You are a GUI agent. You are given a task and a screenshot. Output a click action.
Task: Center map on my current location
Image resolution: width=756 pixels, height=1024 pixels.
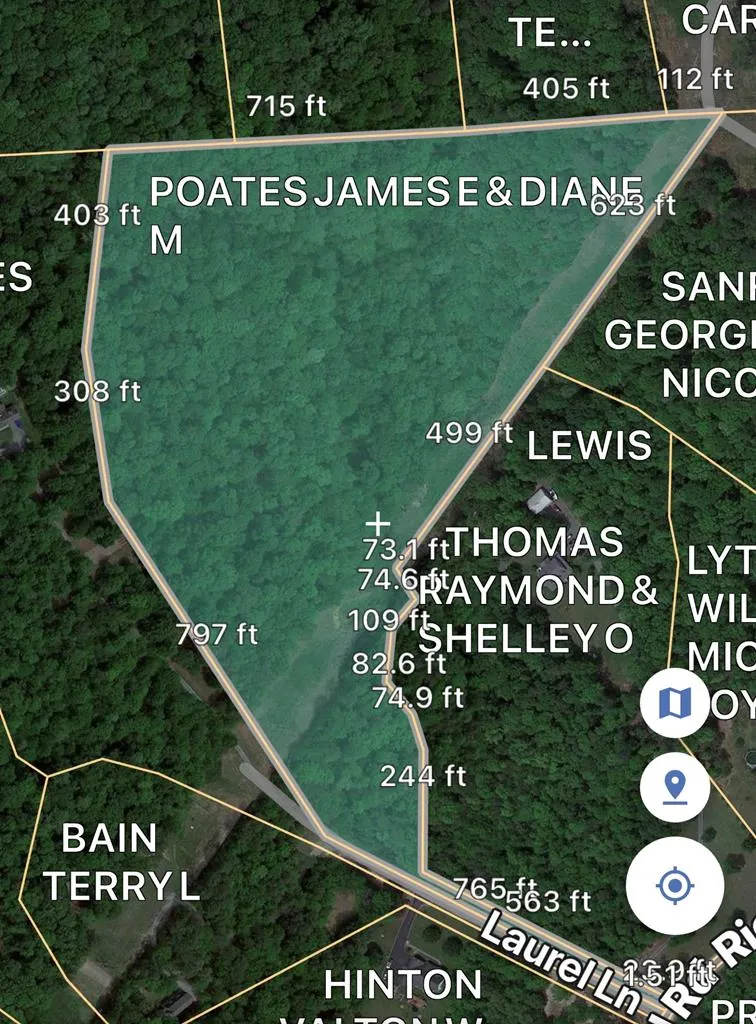pos(675,885)
